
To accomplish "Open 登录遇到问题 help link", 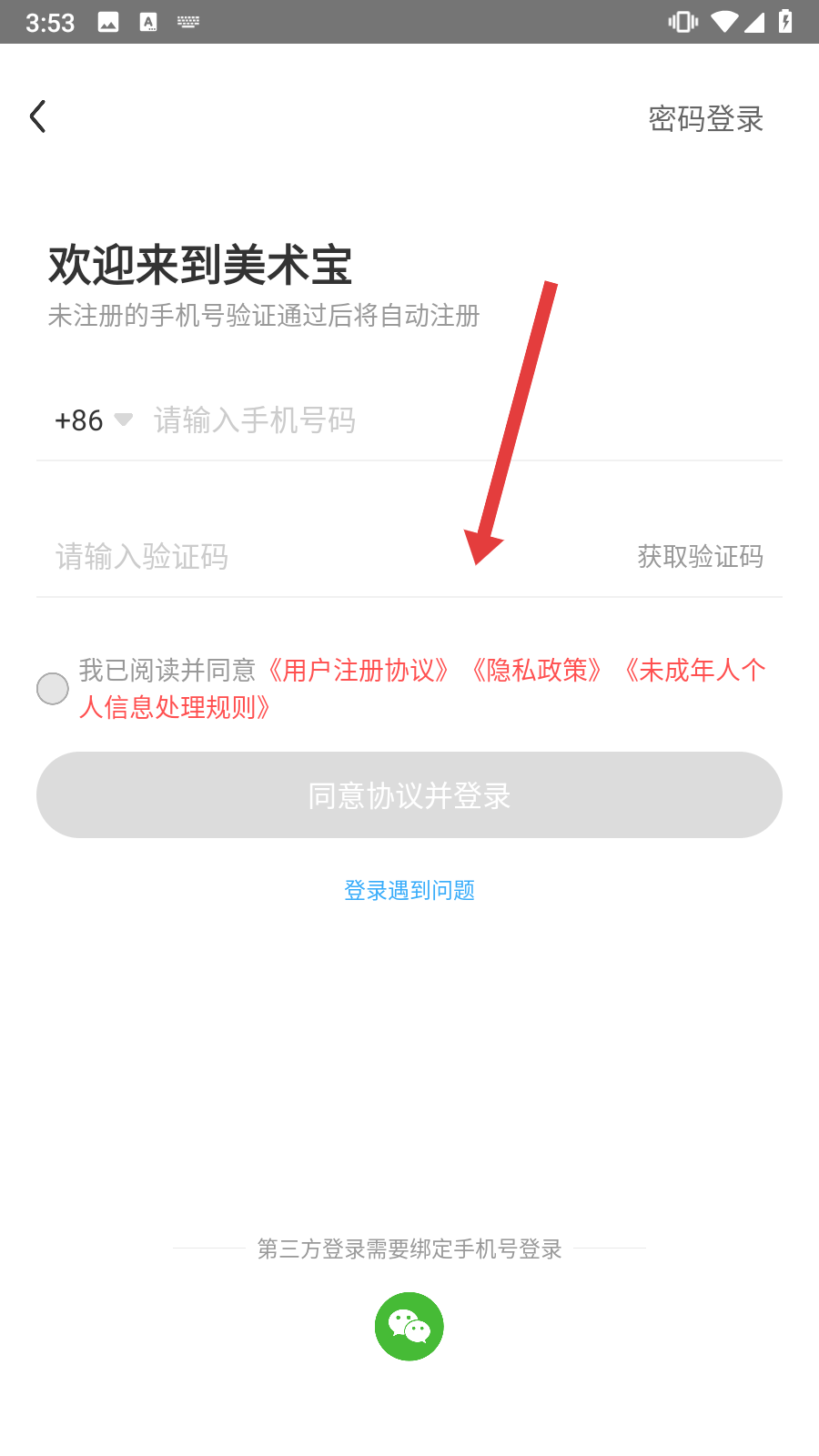I will pos(409,890).
